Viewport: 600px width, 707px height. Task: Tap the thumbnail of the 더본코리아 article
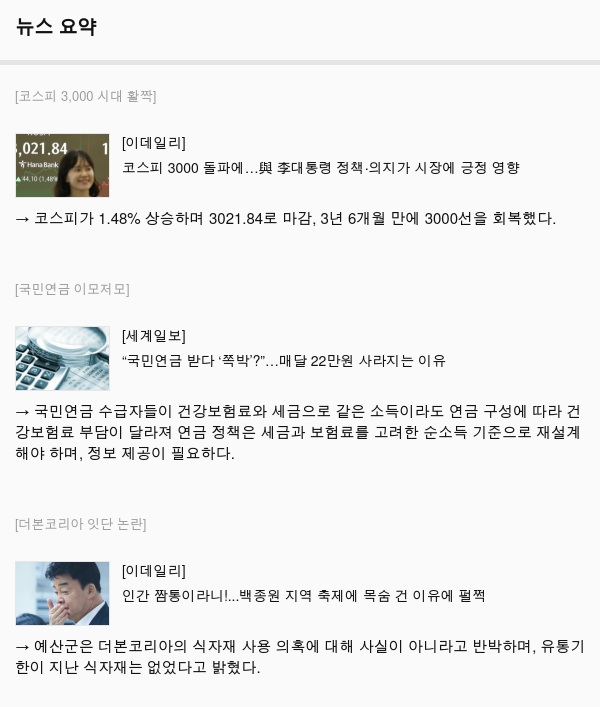62,593
